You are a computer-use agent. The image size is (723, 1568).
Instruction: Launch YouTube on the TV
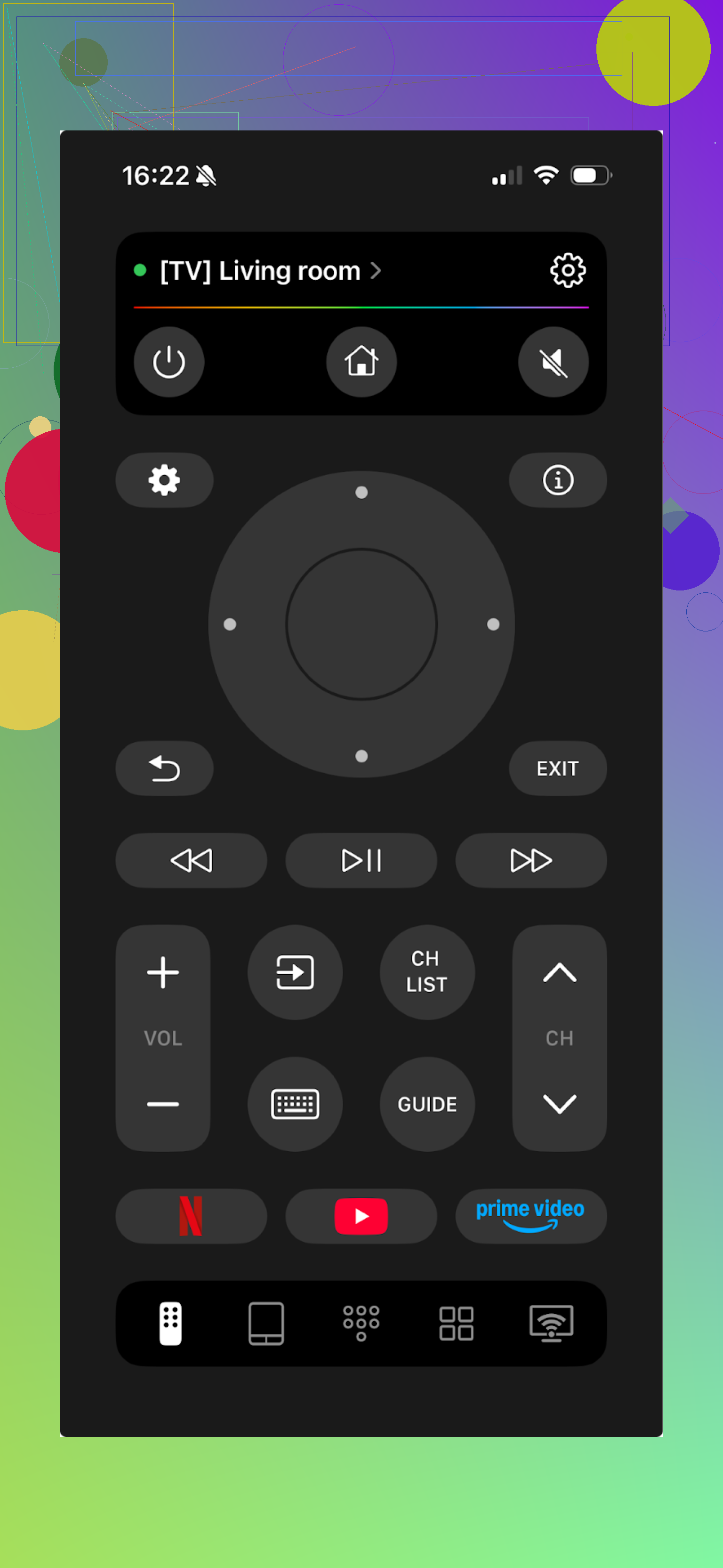pos(361,1216)
